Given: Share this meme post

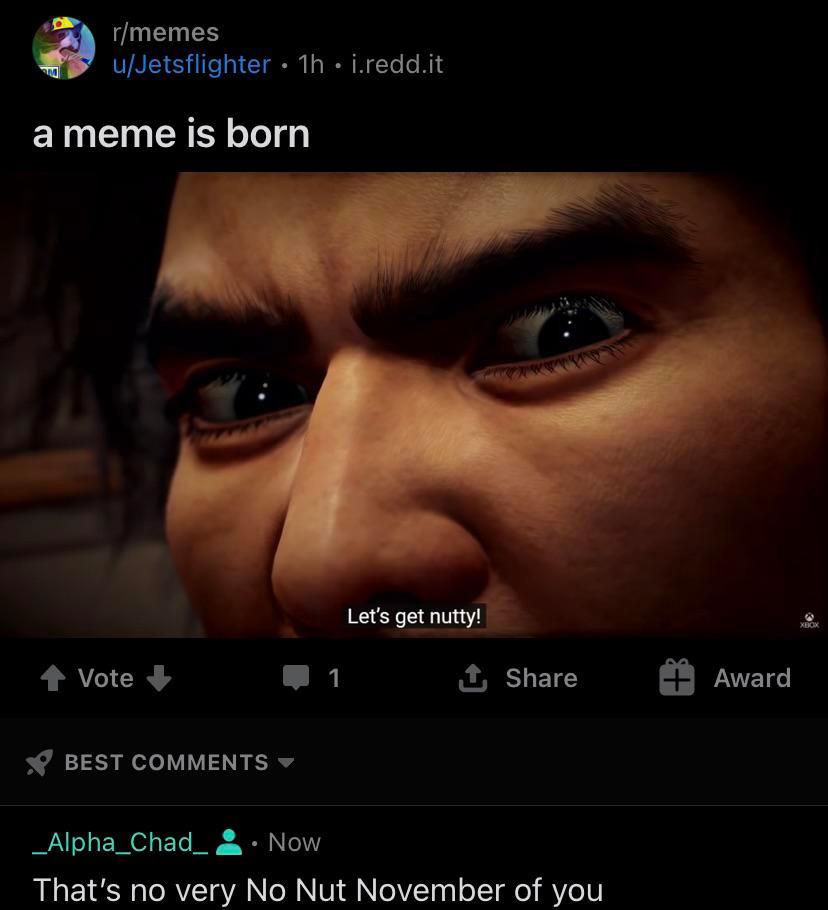Looking at the screenshot, I should 518,679.
